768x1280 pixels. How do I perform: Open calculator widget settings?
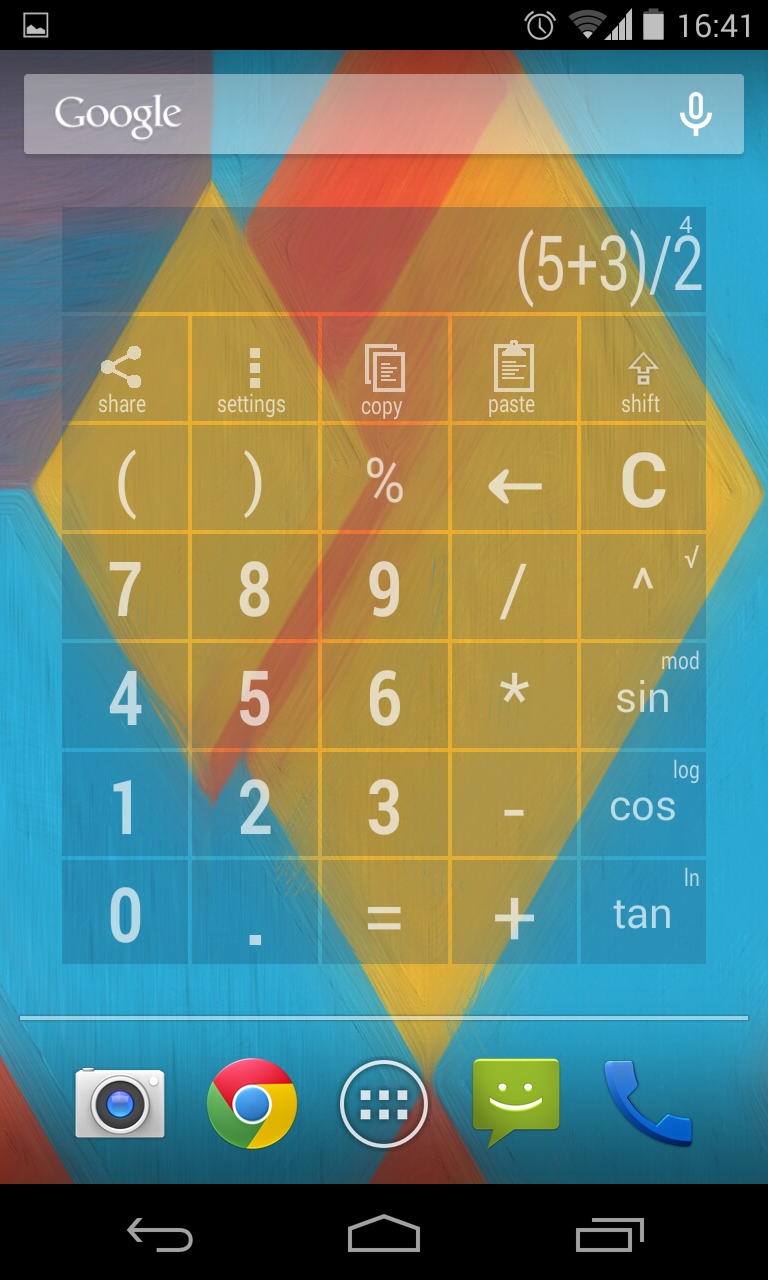click(253, 378)
